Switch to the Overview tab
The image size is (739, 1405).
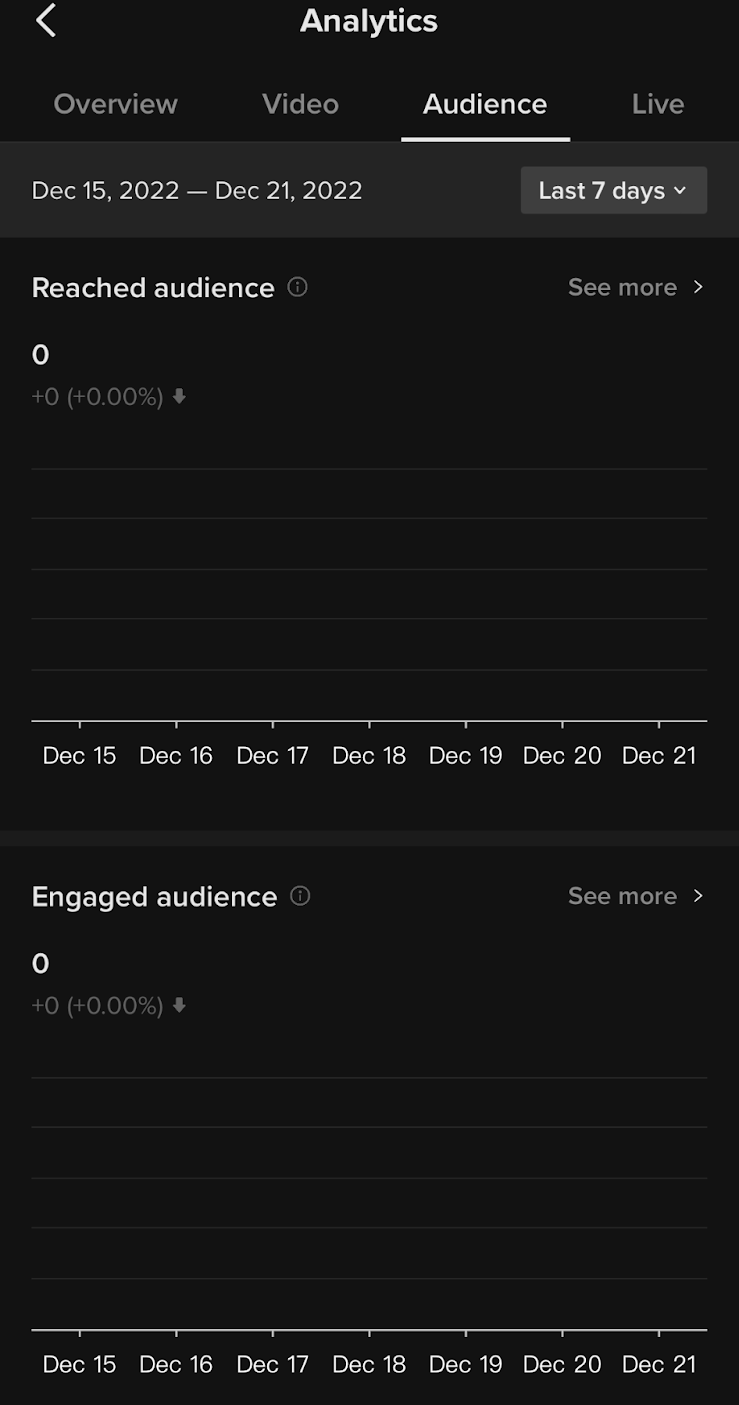pyautogui.click(x=115, y=104)
